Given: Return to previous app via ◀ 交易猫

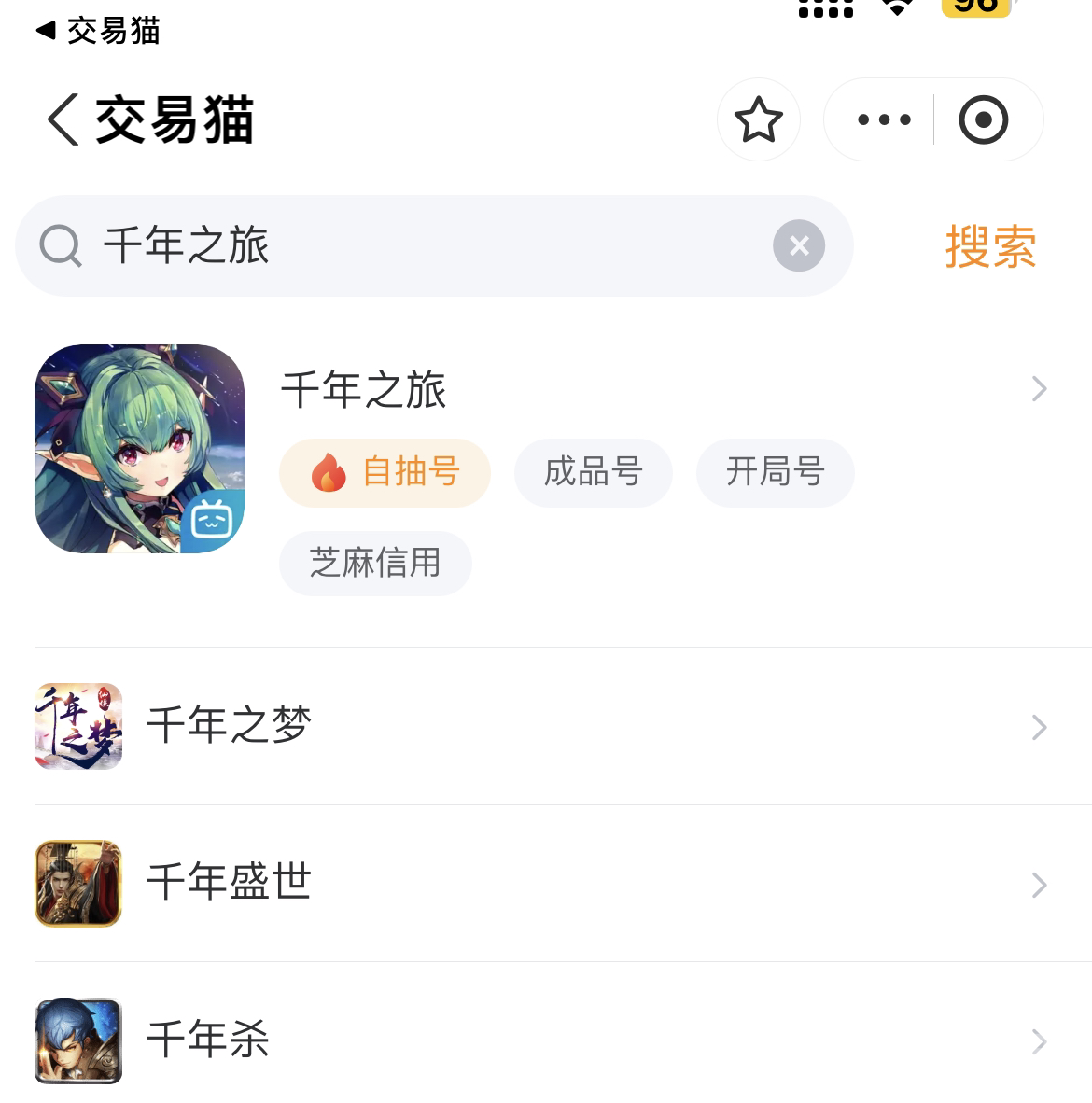Looking at the screenshot, I should coord(98,31).
